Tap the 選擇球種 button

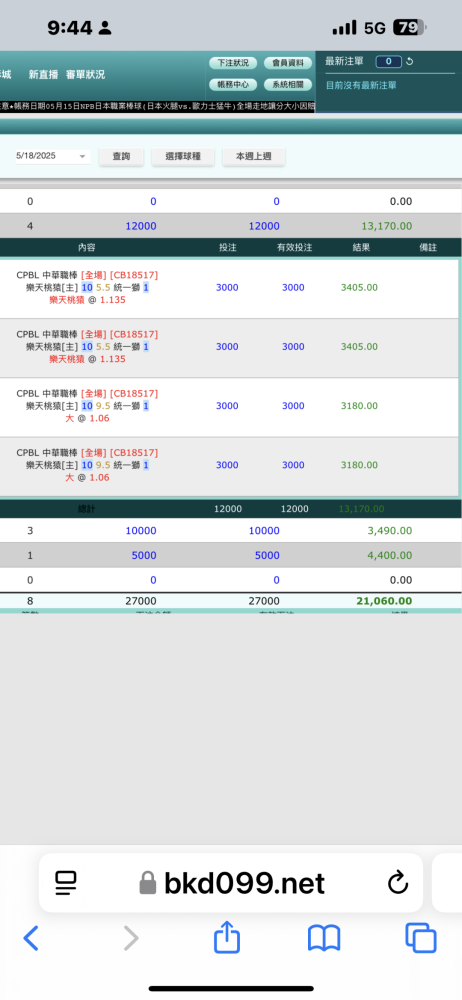point(183,156)
